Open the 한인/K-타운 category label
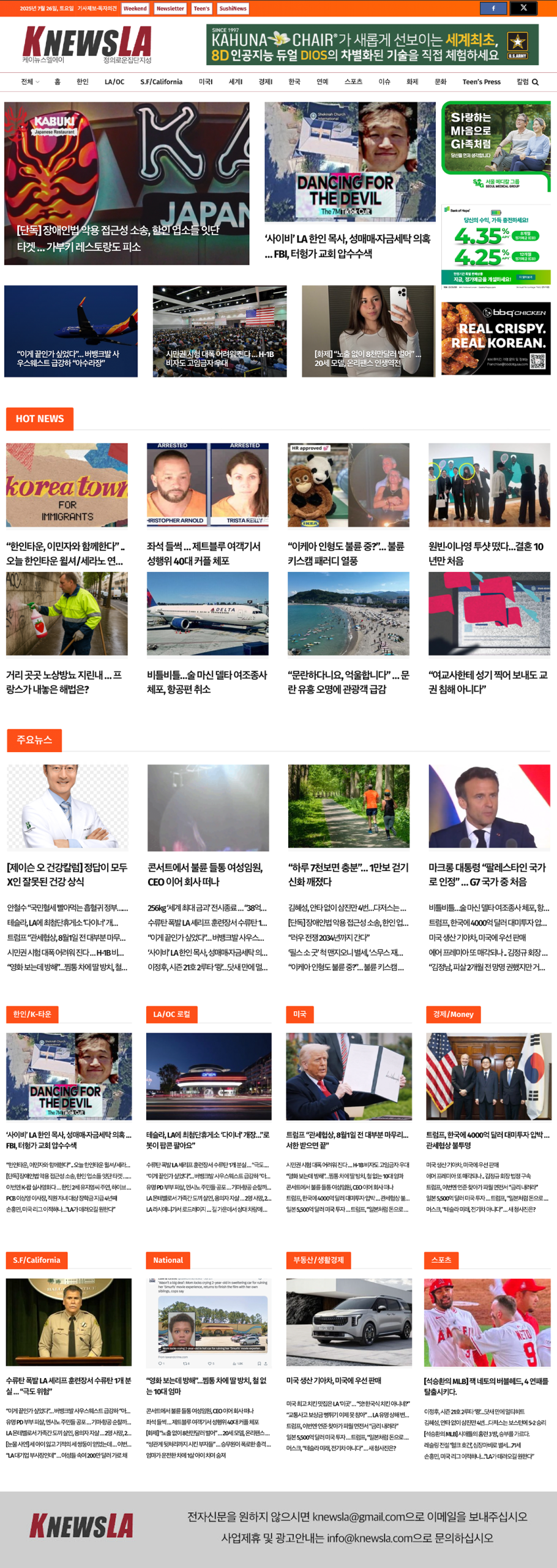Viewport: 557px width, 1568px height. (32, 1014)
